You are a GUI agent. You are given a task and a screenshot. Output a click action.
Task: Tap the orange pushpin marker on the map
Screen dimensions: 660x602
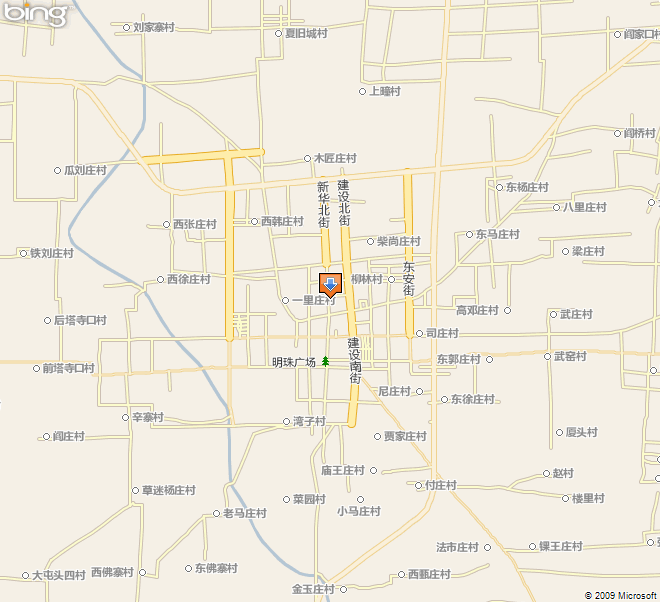coord(330,284)
